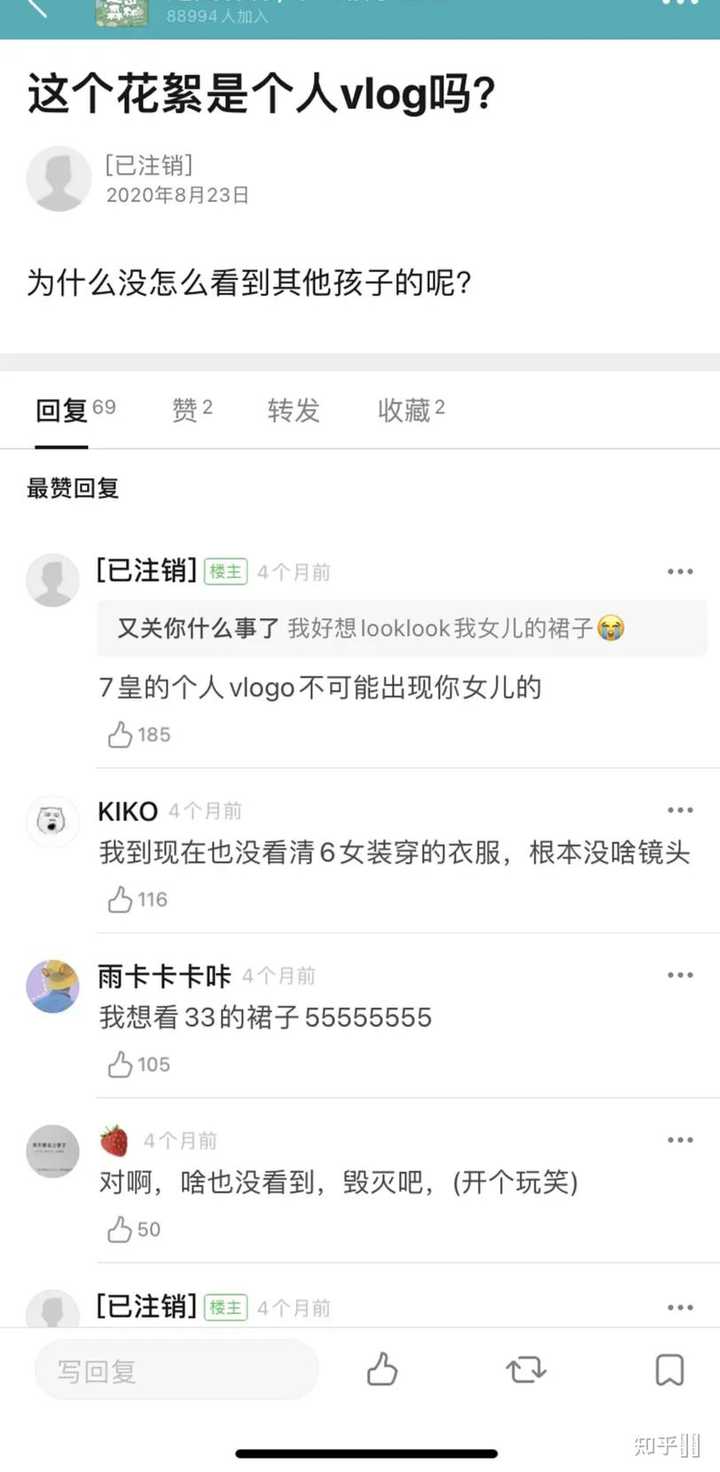Image resolution: width=720 pixels, height=1472 pixels.
Task: Like 雨卡卡卡咔's reply
Action: 121,1064
